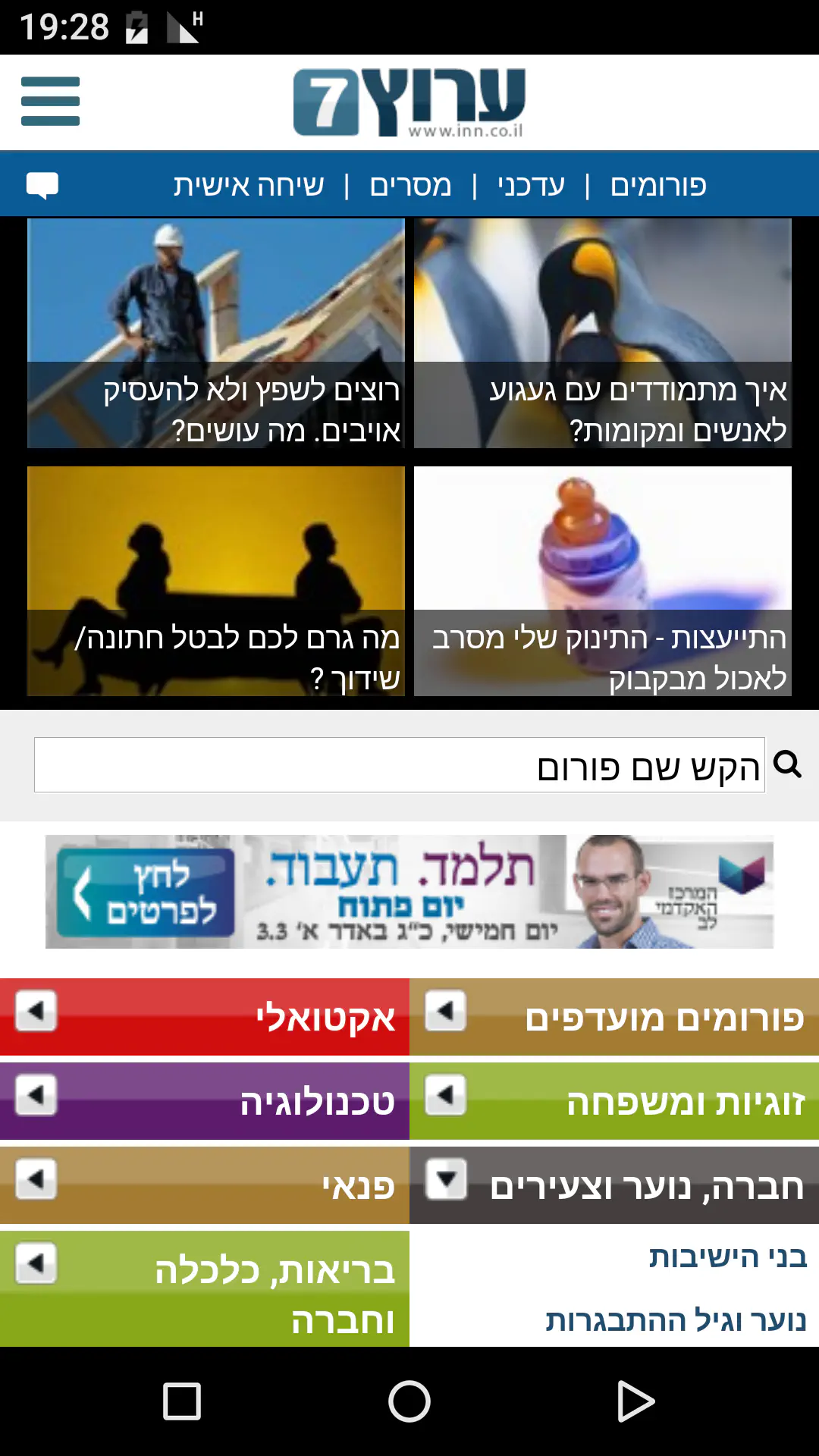Go to the פורומים section
The height and width of the screenshot is (1456, 819).
[658, 185]
